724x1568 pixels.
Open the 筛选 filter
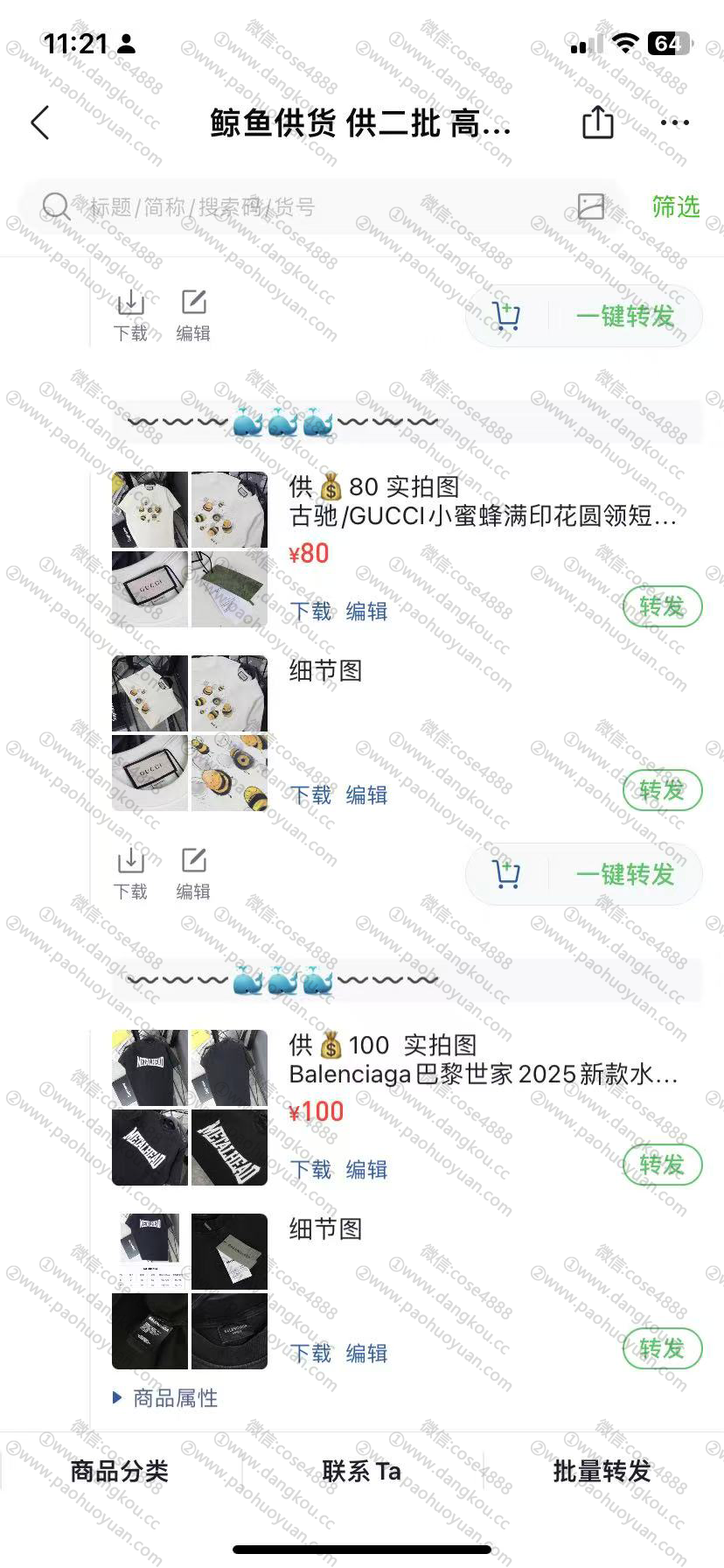[675, 206]
